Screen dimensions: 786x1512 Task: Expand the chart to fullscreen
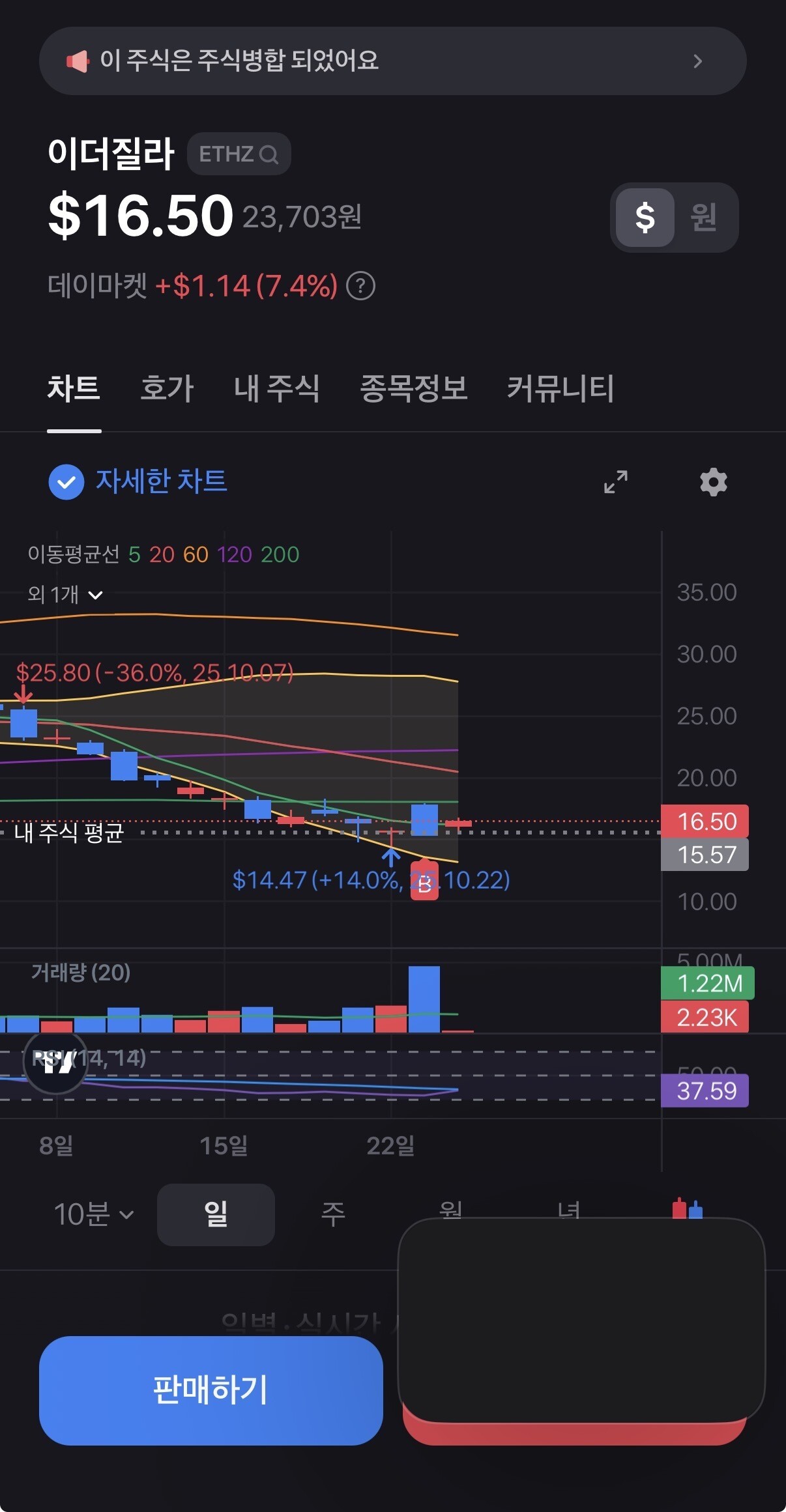(x=615, y=482)
